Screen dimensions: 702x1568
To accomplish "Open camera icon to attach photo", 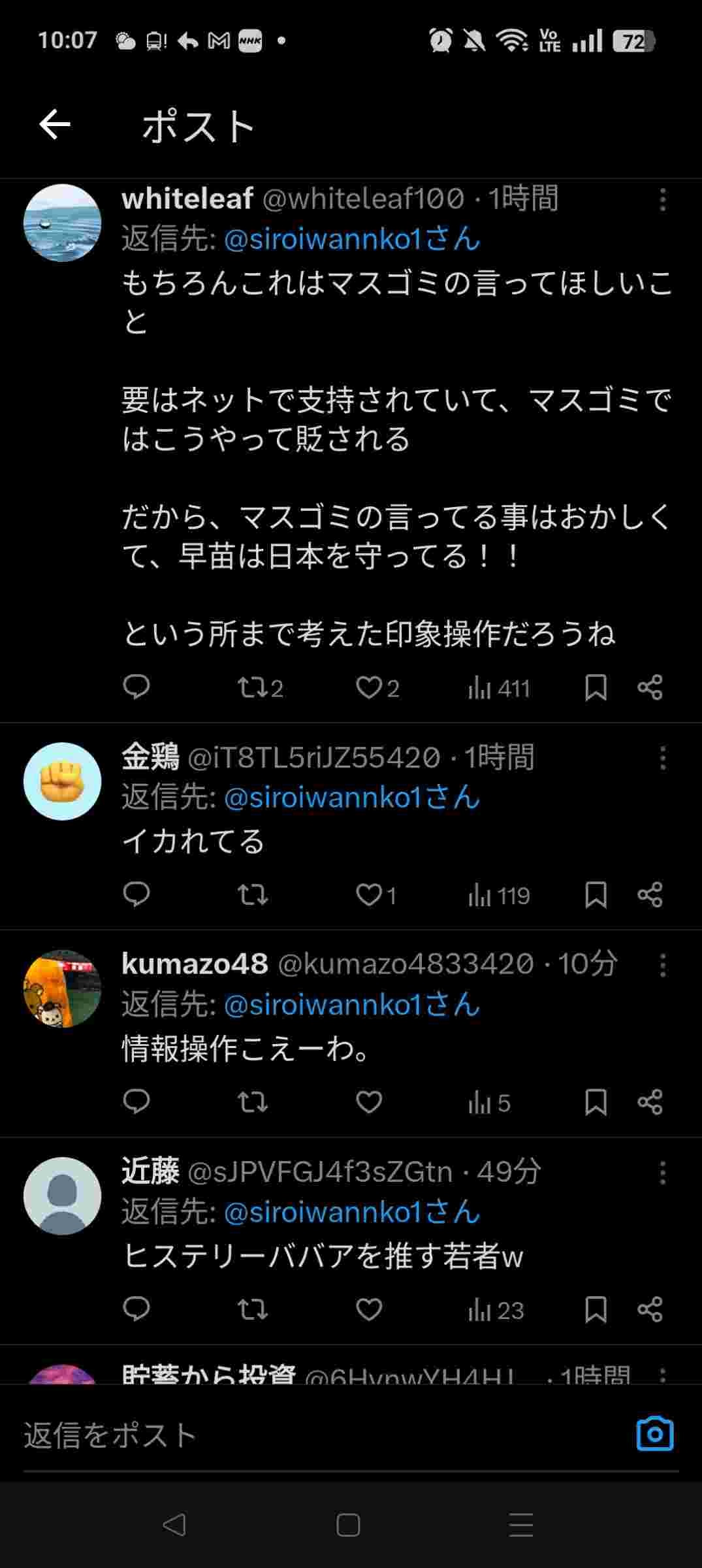I will (654, 1434).
